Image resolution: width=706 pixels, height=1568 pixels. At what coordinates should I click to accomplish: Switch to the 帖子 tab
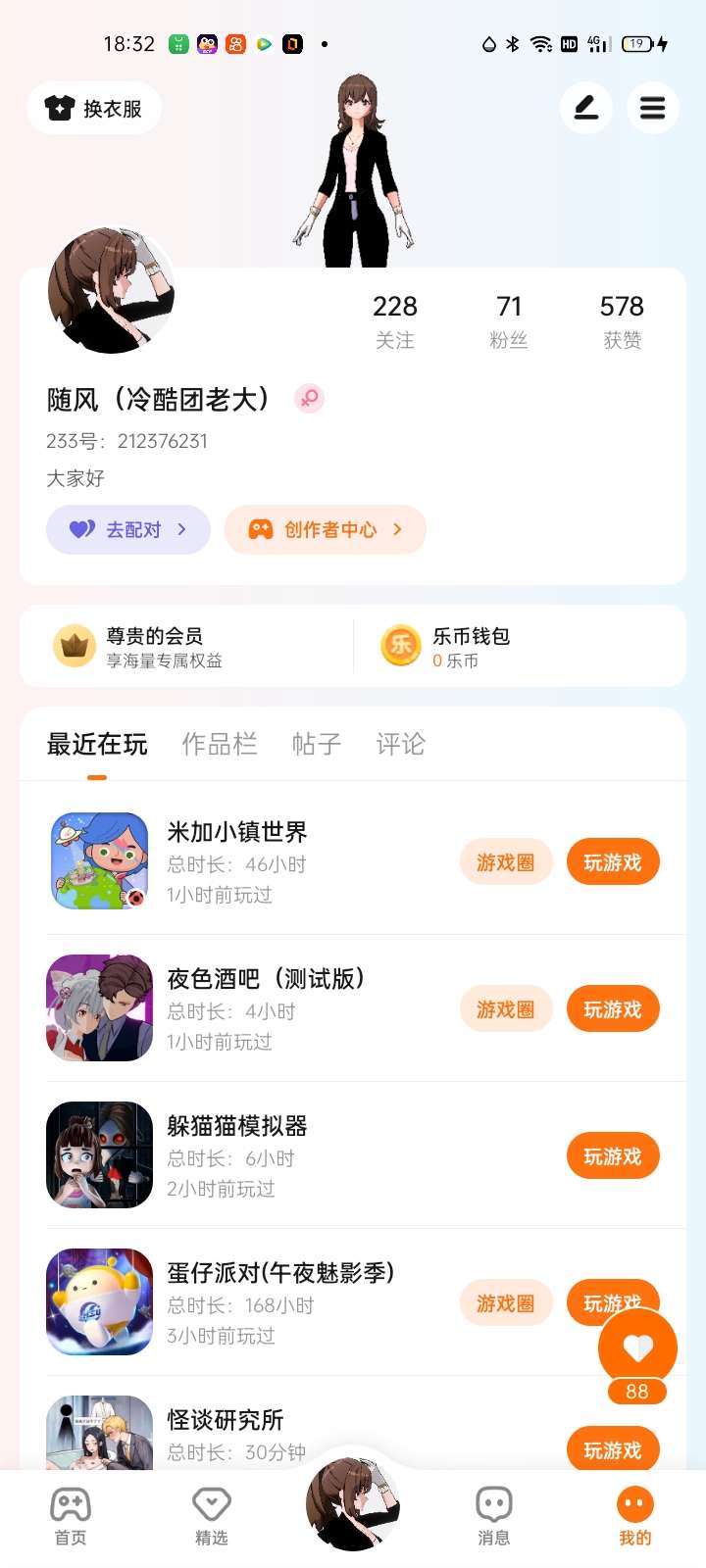point(317,745)
